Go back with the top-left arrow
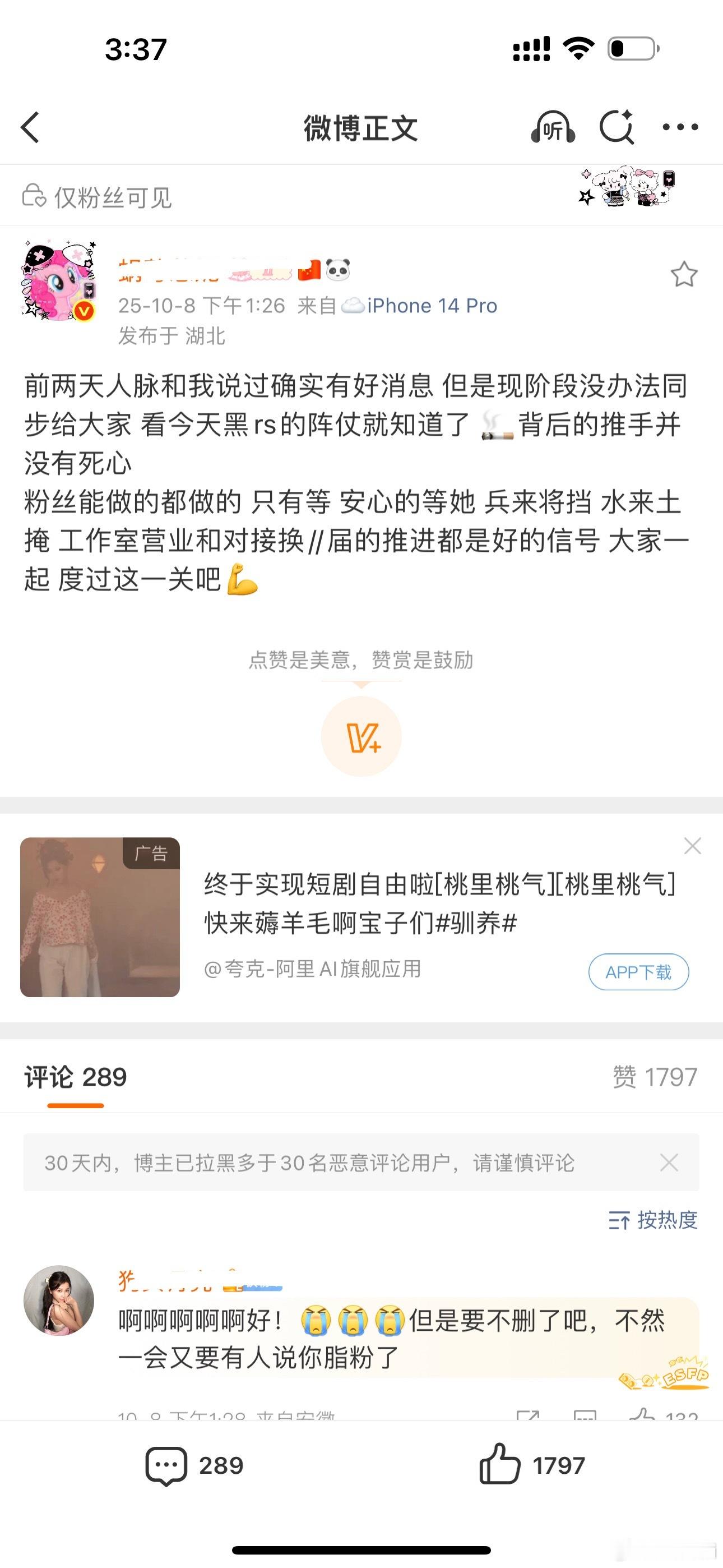 [30, 128]
